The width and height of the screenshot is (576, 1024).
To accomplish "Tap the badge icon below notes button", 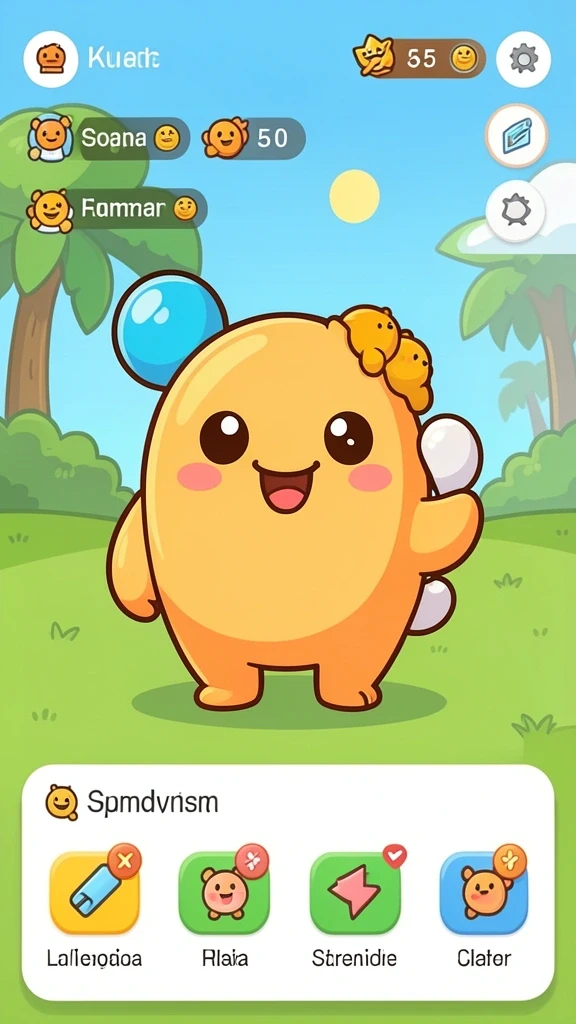I will point(515,211).
